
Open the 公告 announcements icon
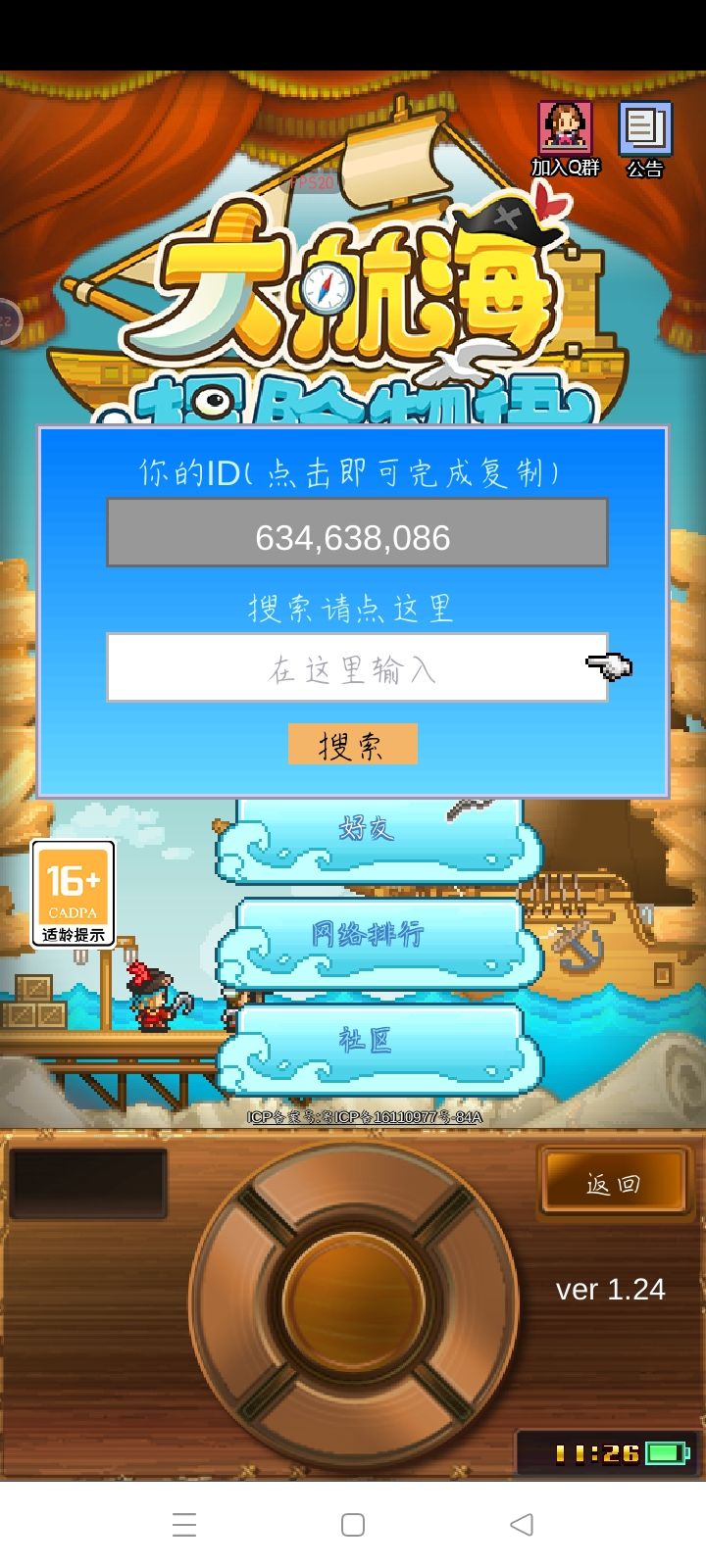click(645, 125)
